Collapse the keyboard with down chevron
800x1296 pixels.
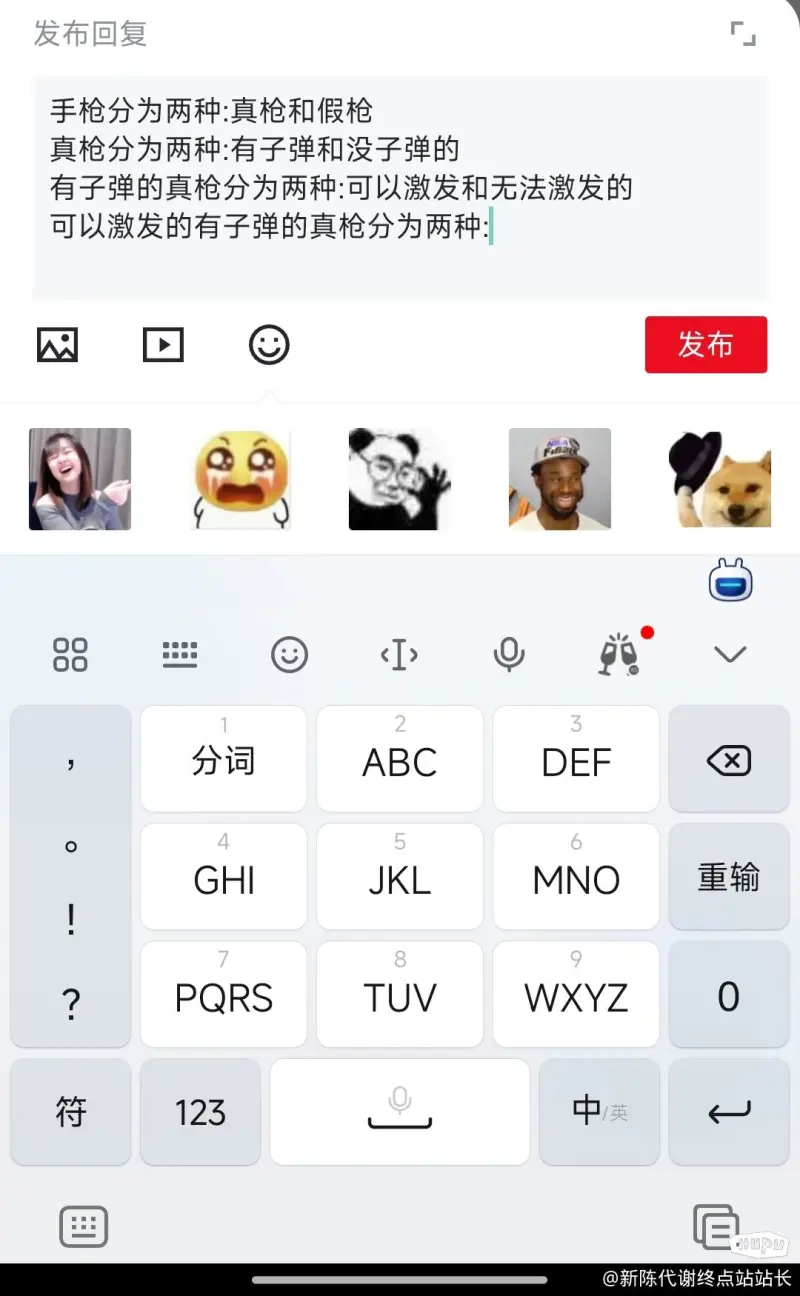pos(730,655)
